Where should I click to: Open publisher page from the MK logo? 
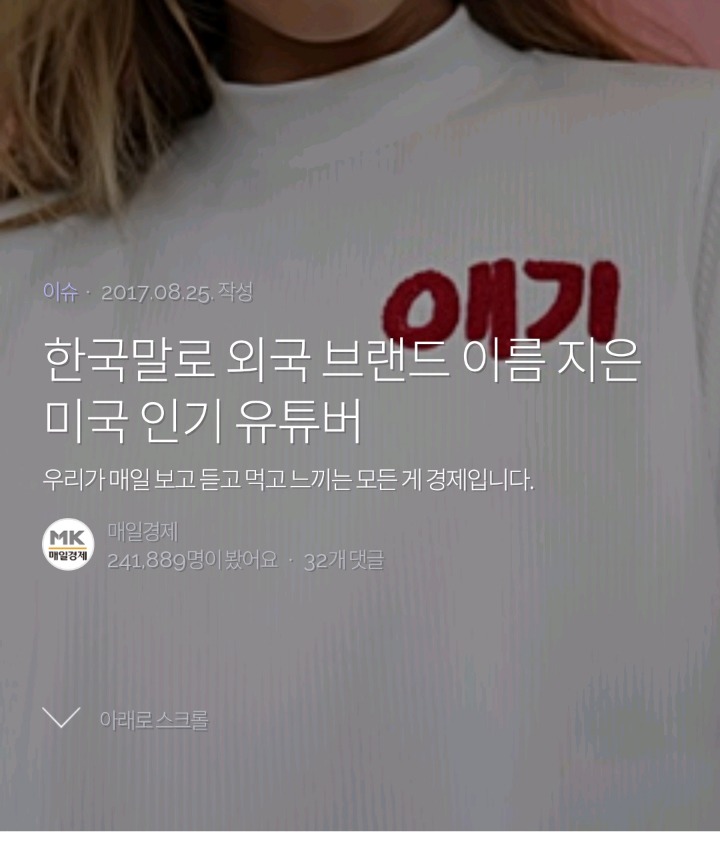[x=68, y=544]
